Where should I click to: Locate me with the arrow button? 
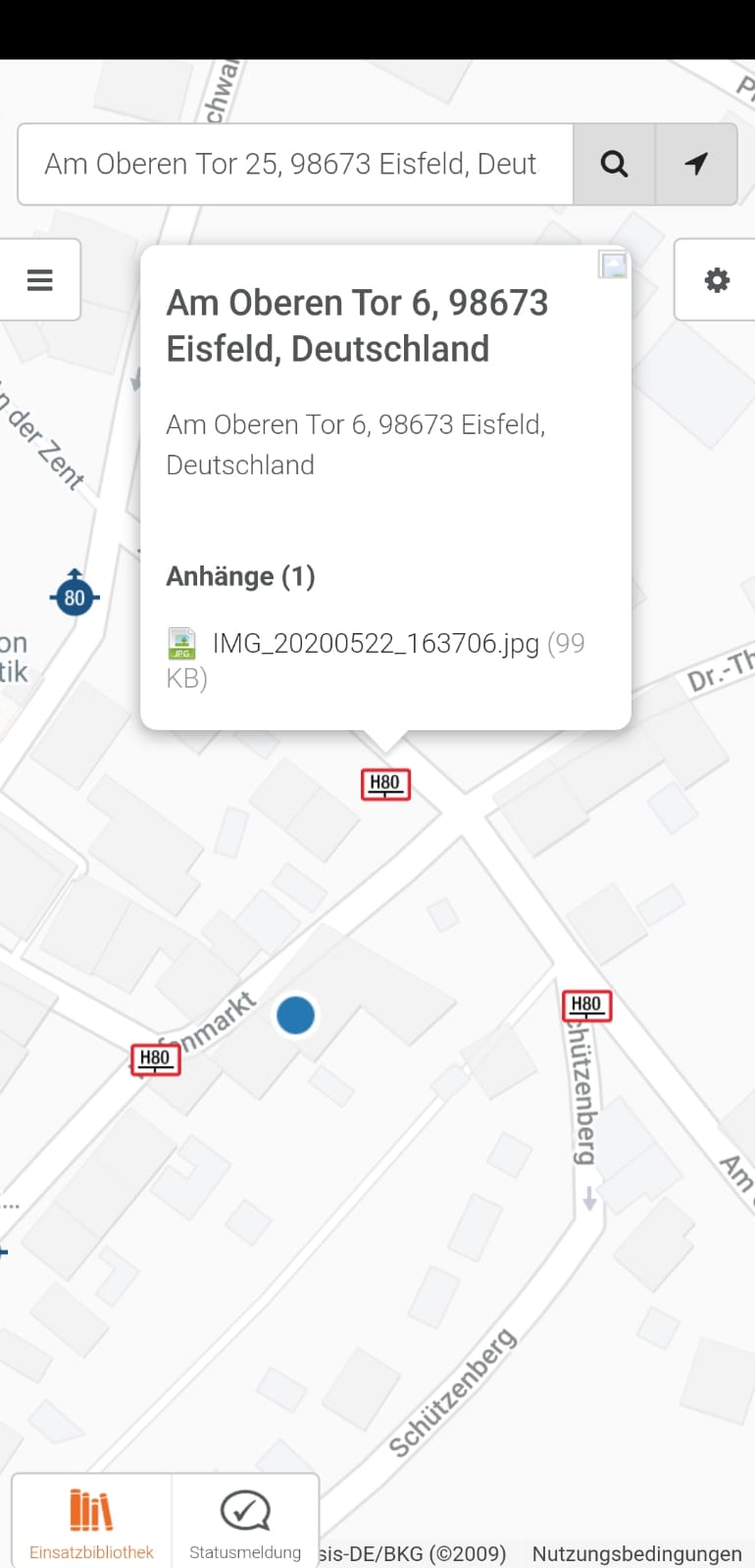696,164
